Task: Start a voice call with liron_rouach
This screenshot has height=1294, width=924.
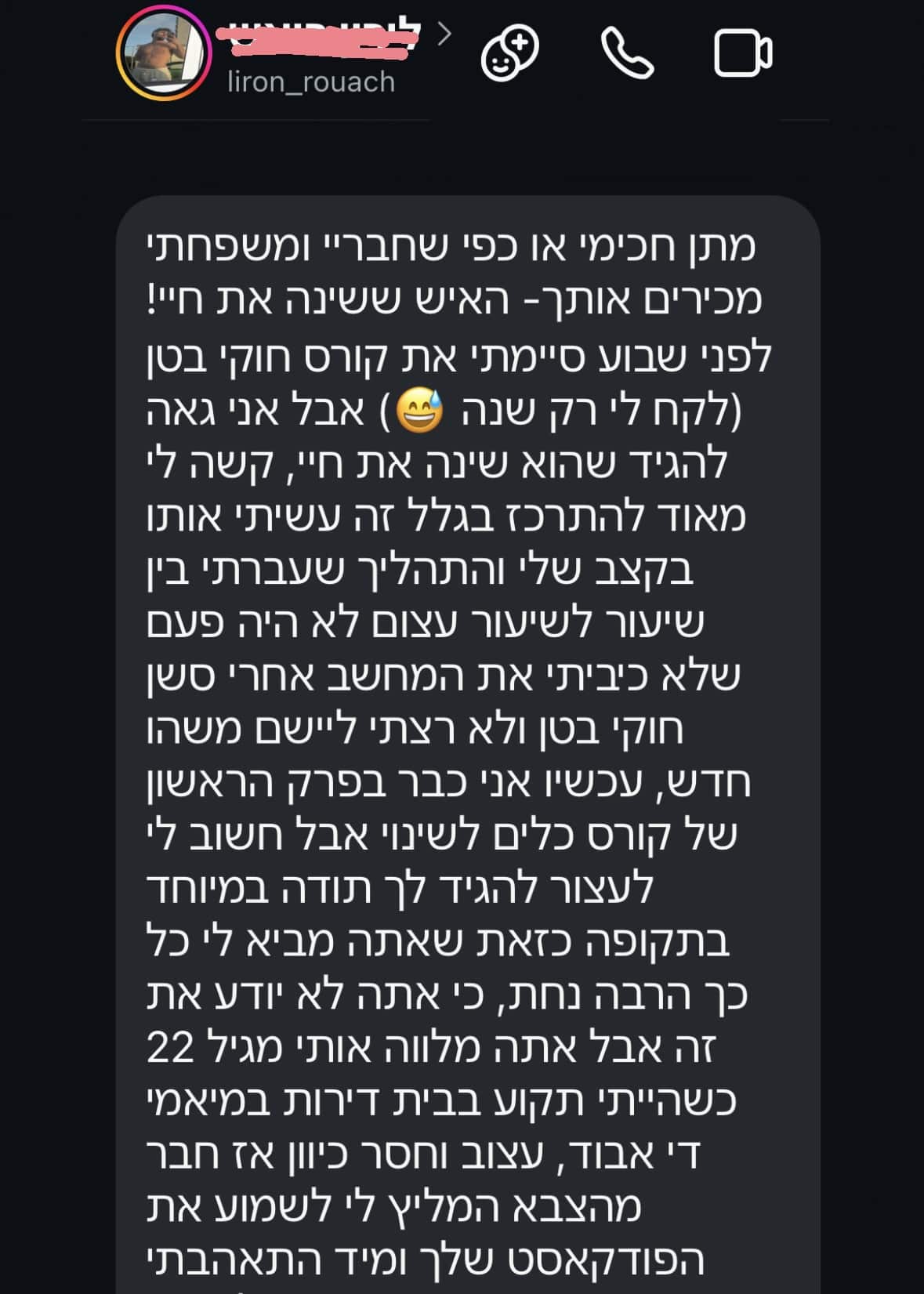Action: point(627,53)
